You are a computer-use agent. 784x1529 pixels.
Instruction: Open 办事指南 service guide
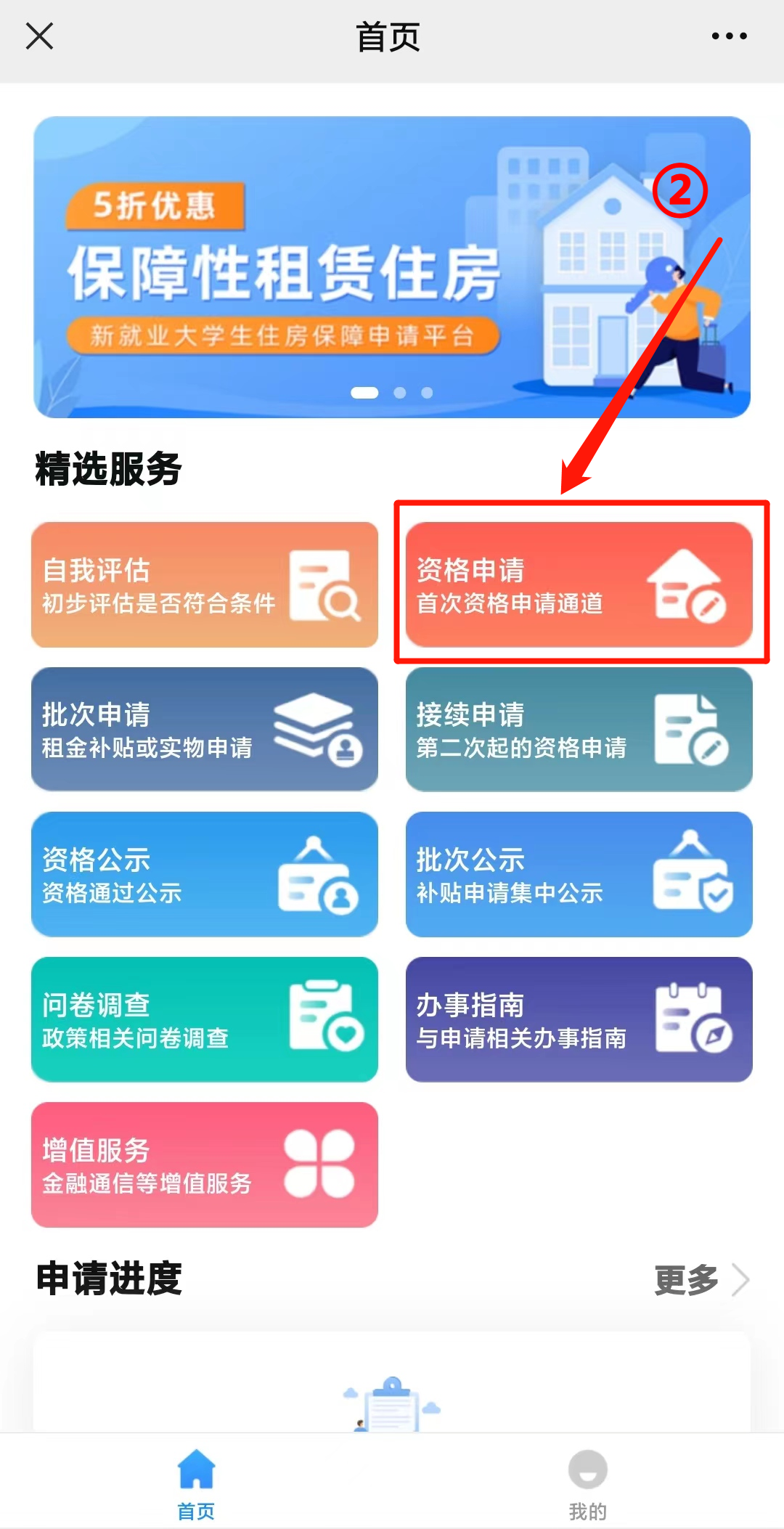pos(579,1019)
